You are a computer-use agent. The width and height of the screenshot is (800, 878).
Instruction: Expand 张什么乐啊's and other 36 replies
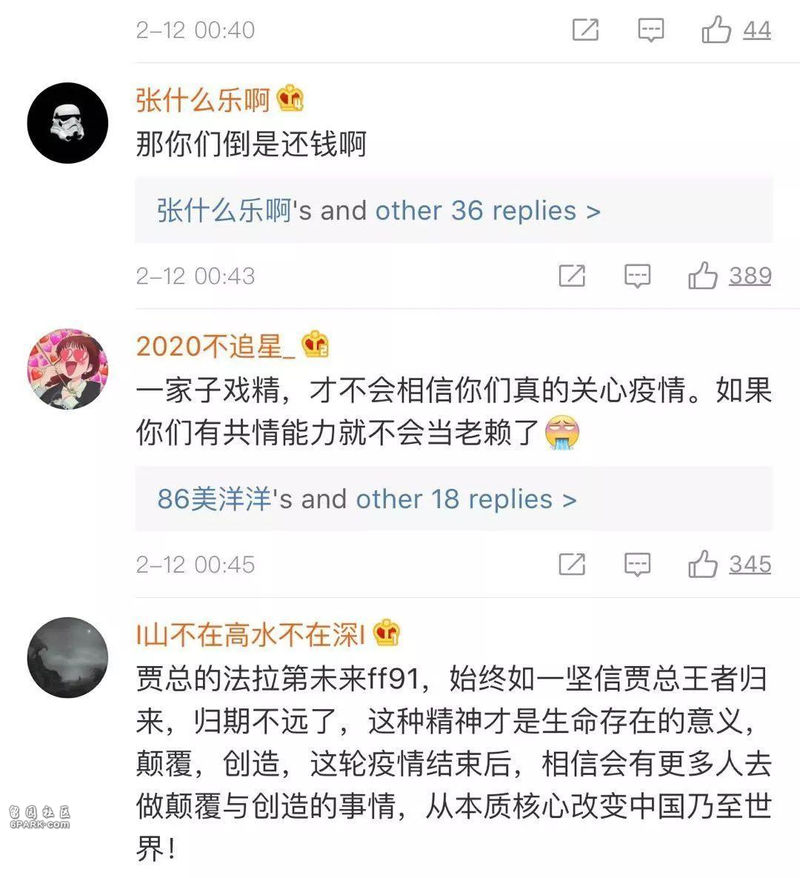(x=379, y=211)
